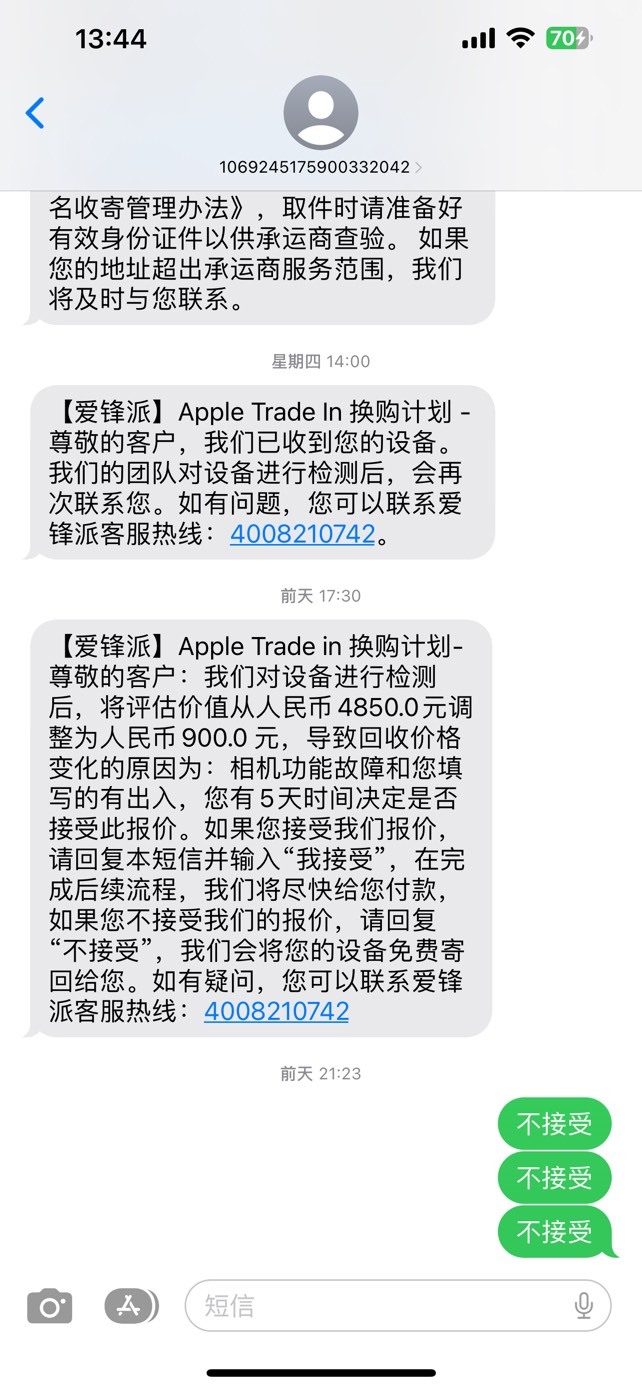Call the hotline number in the 14:00 message
The height and width of the screenshot is (1389, 642).
point(302,533)
